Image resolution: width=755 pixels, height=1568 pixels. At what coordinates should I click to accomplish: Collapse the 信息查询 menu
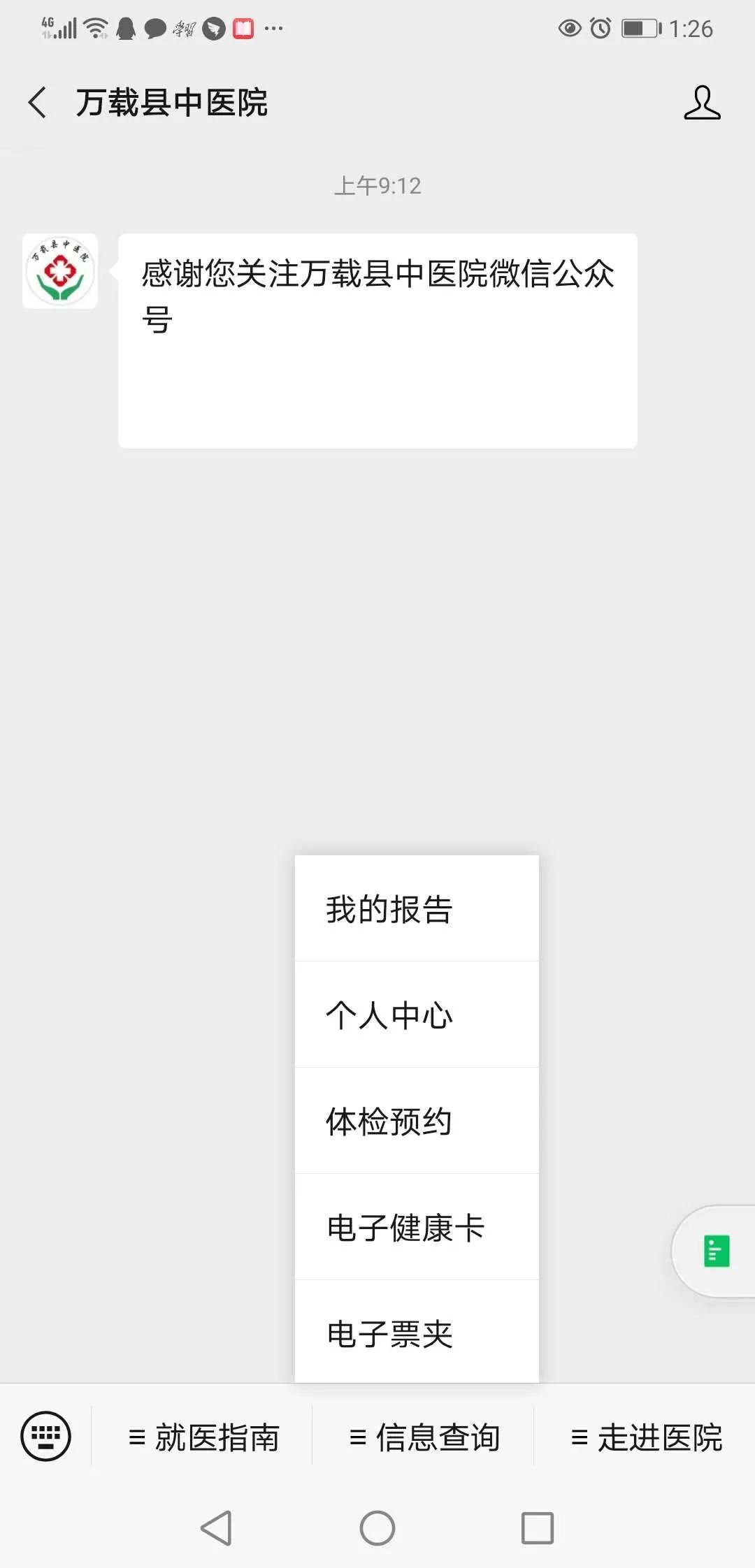(x=424, y=1437)
